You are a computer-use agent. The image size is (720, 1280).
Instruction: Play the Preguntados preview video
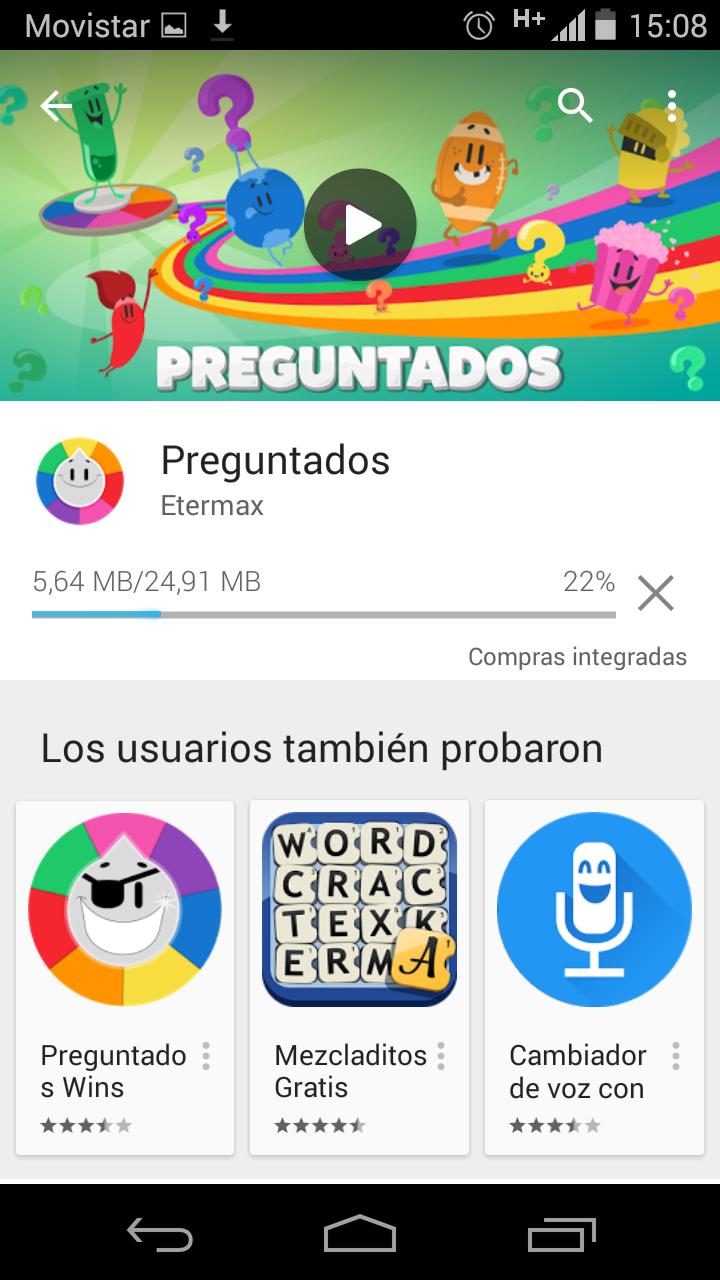click(x=360, y=225)
